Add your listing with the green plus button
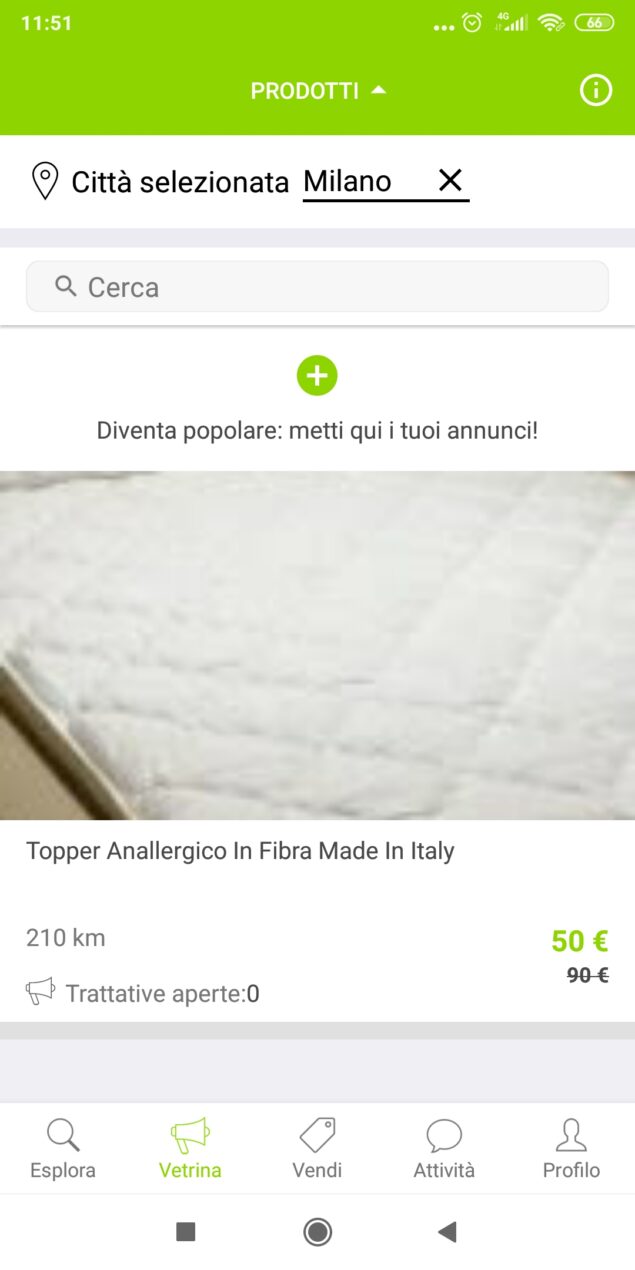635x1270 pixels. point(317,376)
